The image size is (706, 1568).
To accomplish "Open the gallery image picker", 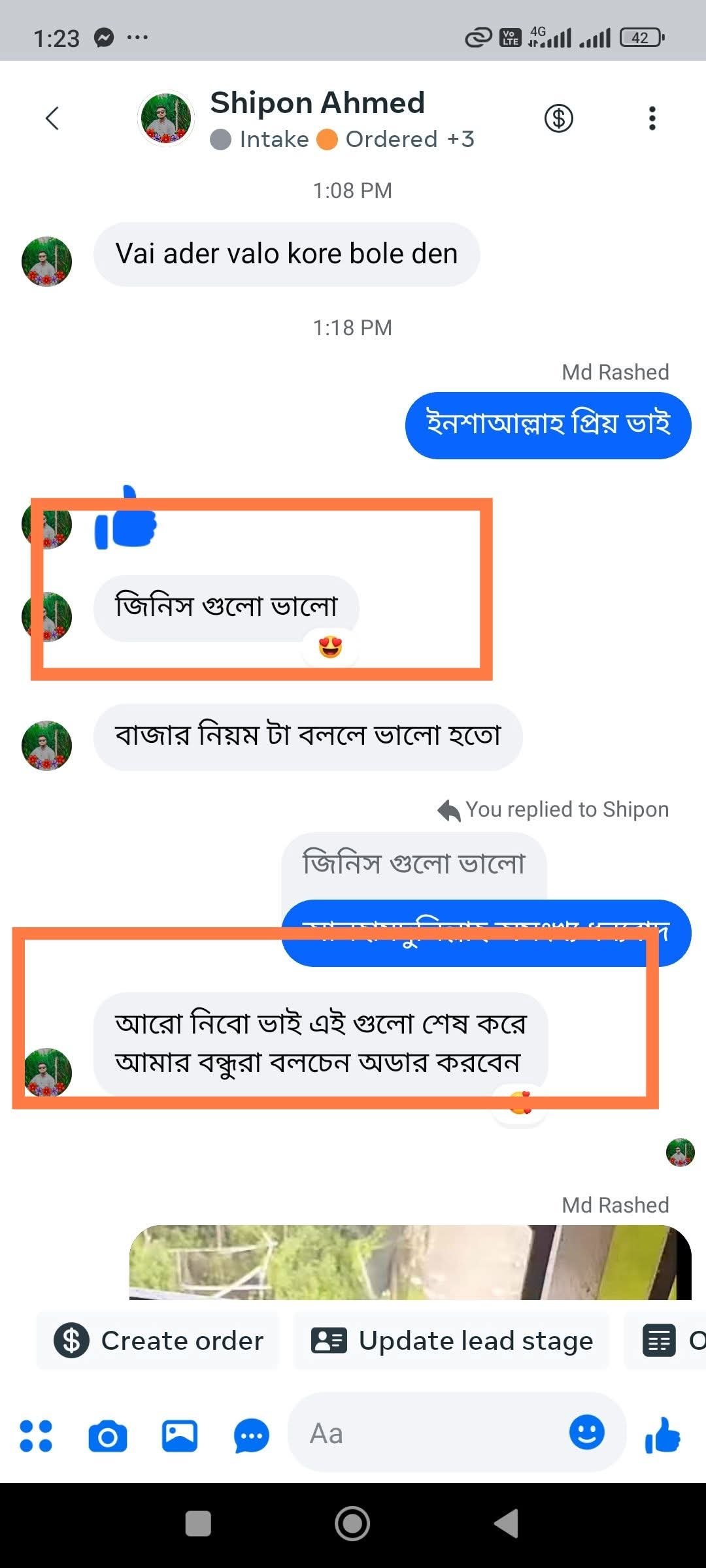I will 180,1436.
